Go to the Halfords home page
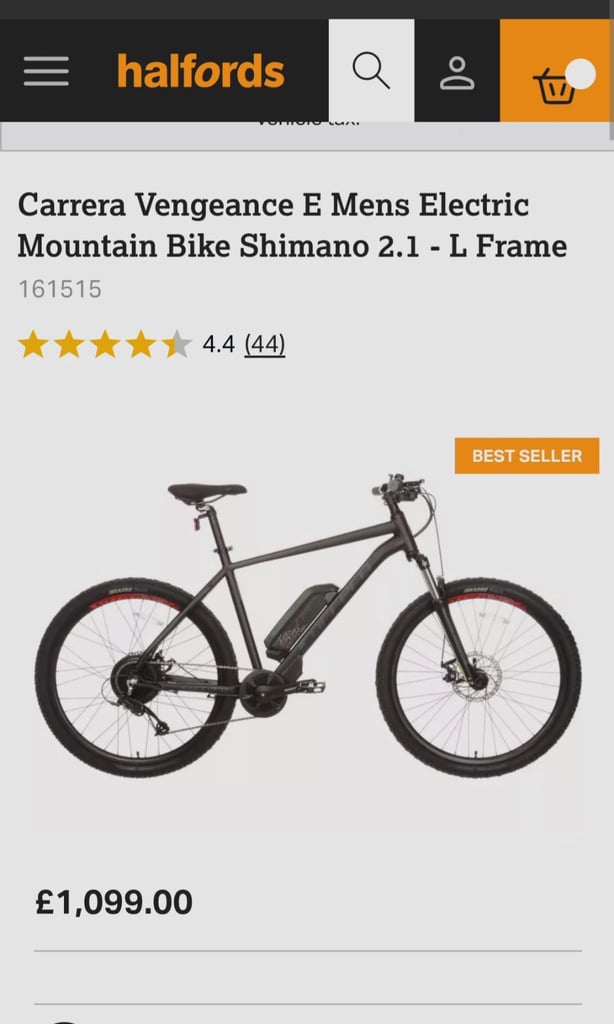Viewport: 614px width, 1024px height. click(x=201, y=71)
